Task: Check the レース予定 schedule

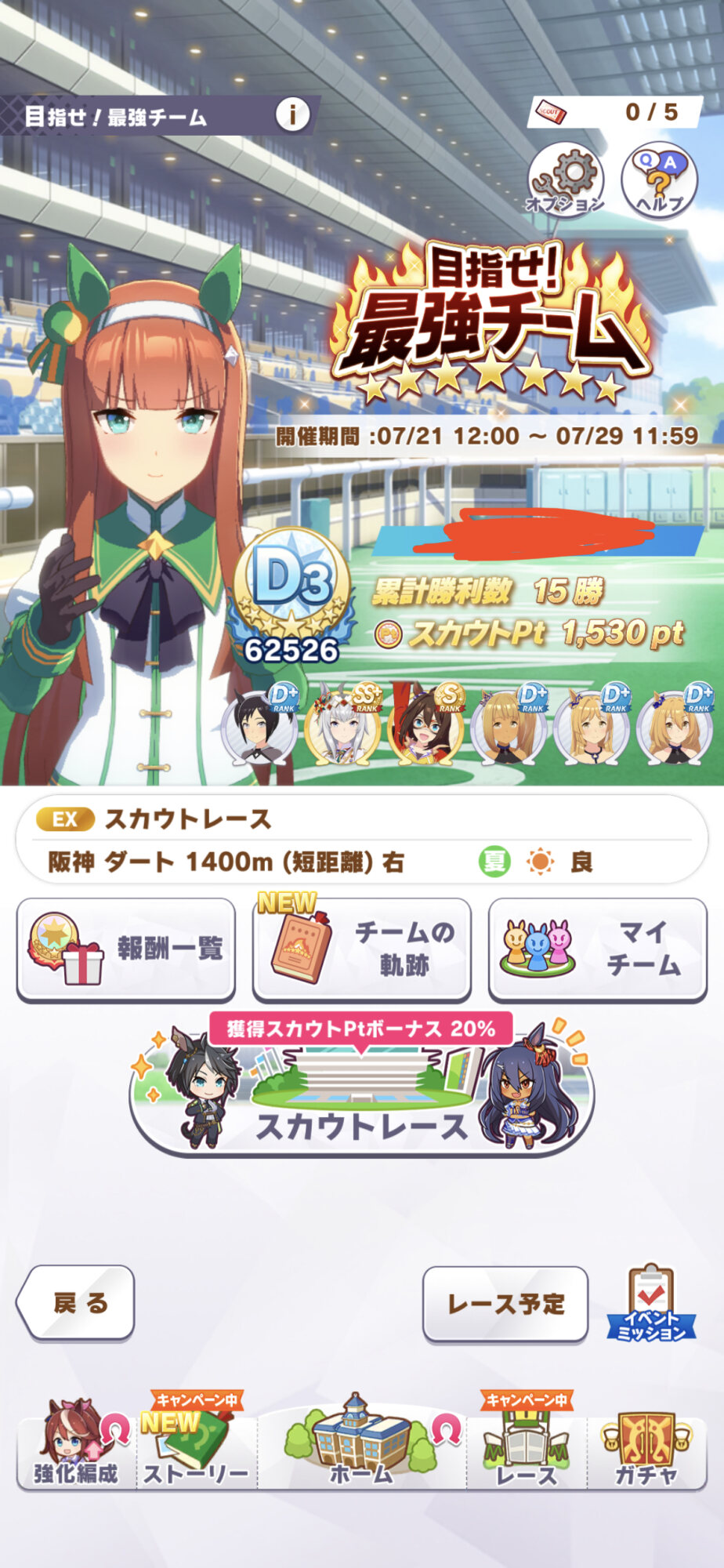Action: coord(505,1304)
